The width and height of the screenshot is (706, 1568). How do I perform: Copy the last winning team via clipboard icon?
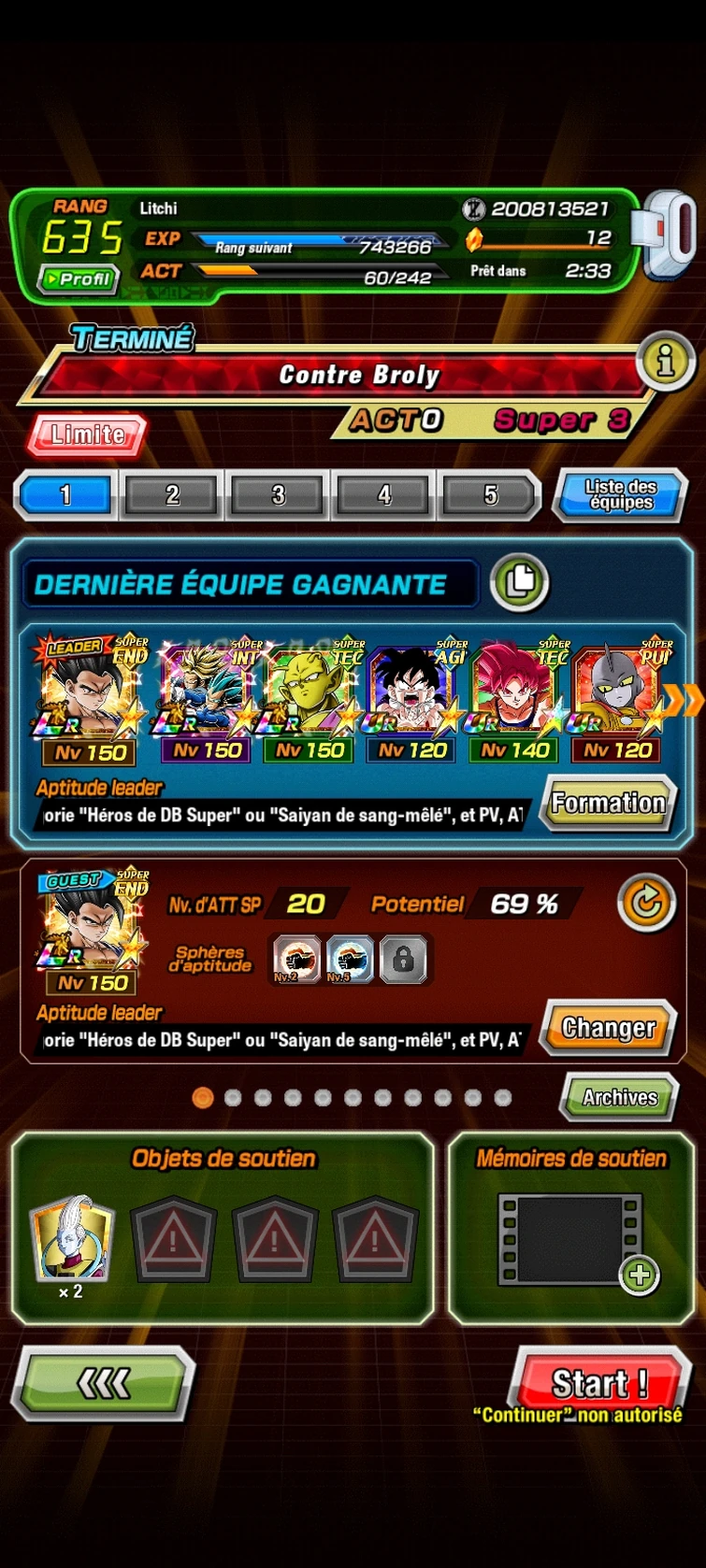click(x=520, y=583)
